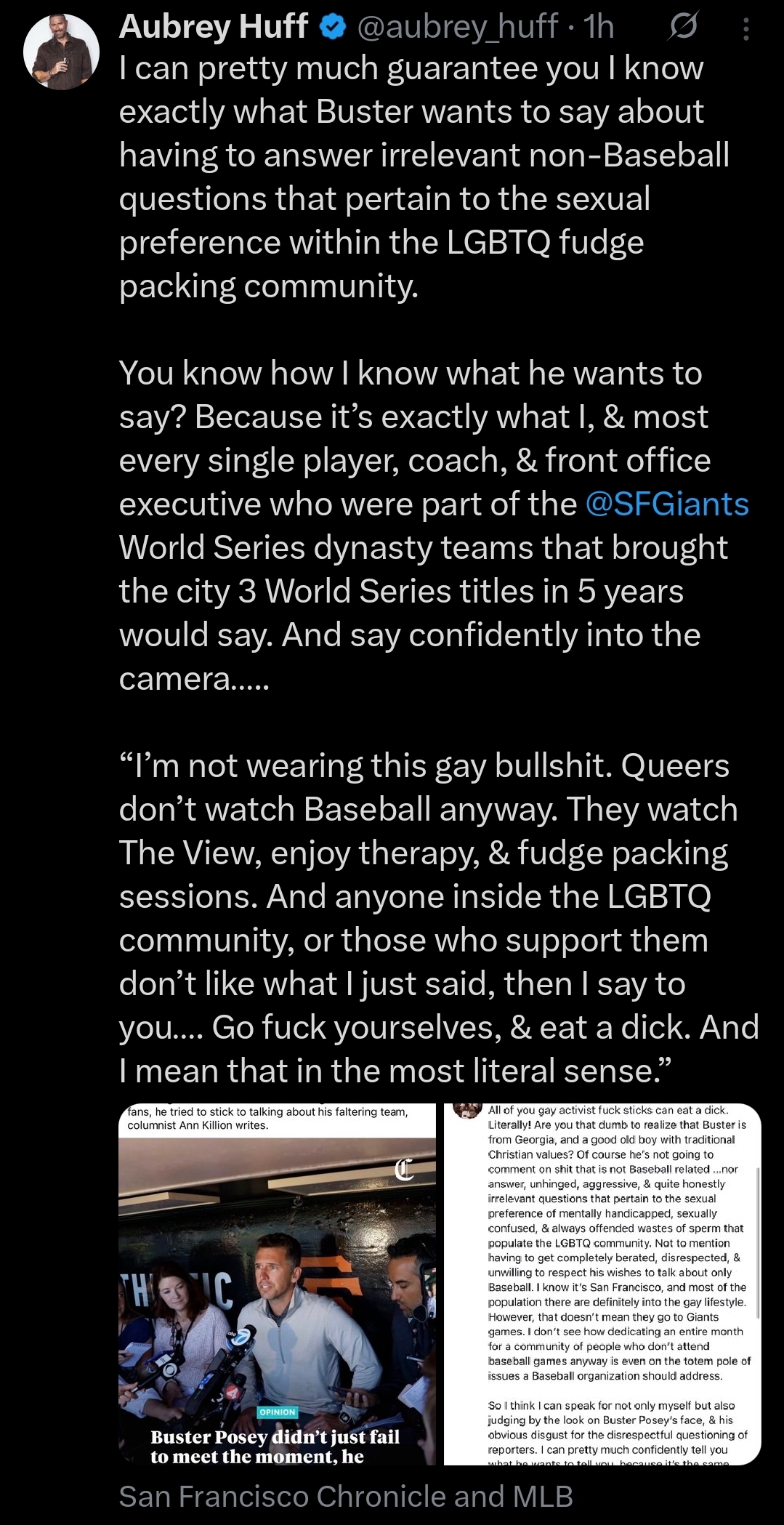The width and height of the screenshot is (784, 1525).
Task: Open the post's three-dot overflow menu
Action: (745, 28)
